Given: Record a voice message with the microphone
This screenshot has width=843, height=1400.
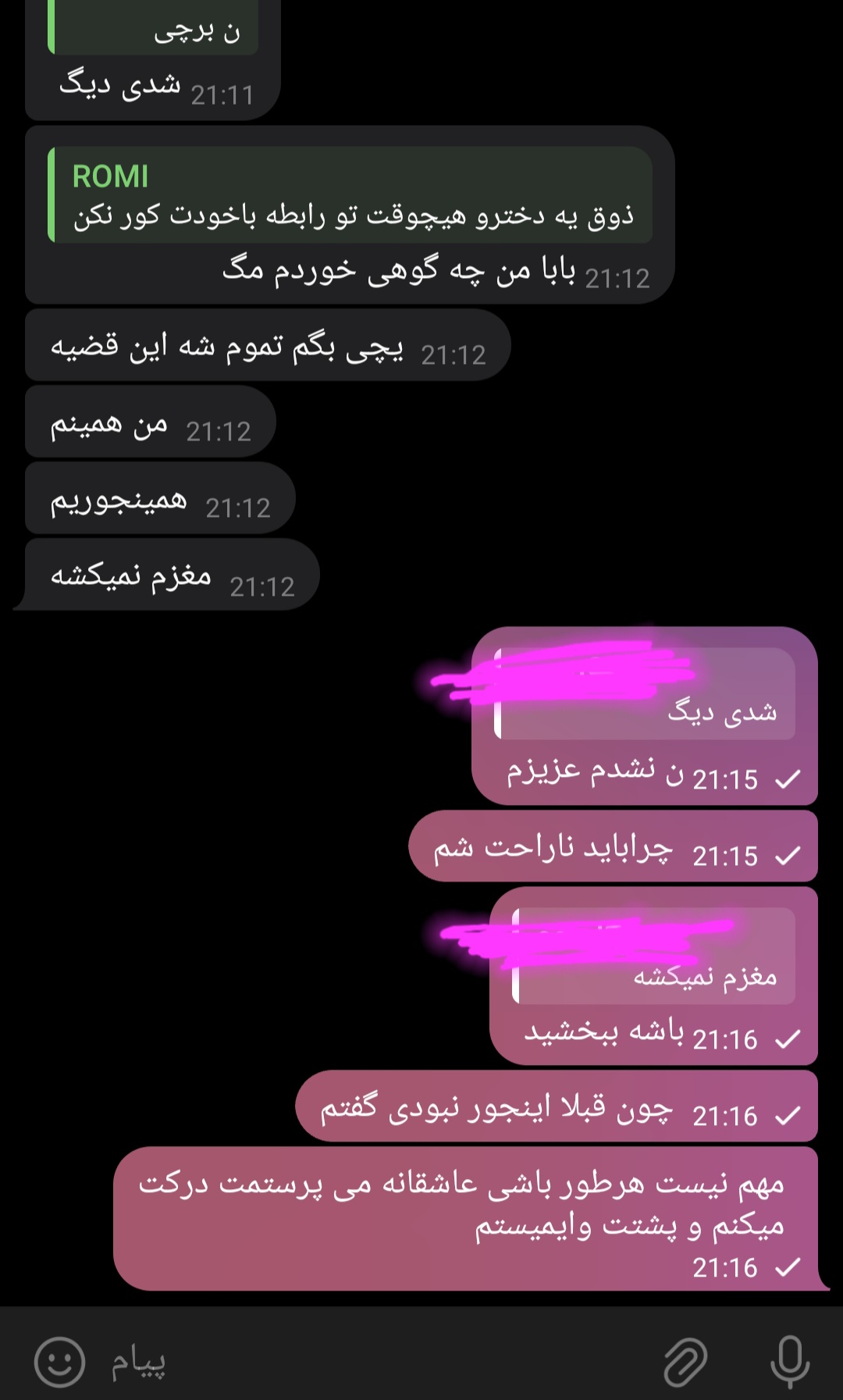Looking at the screenshot, I should point(789,1362).
